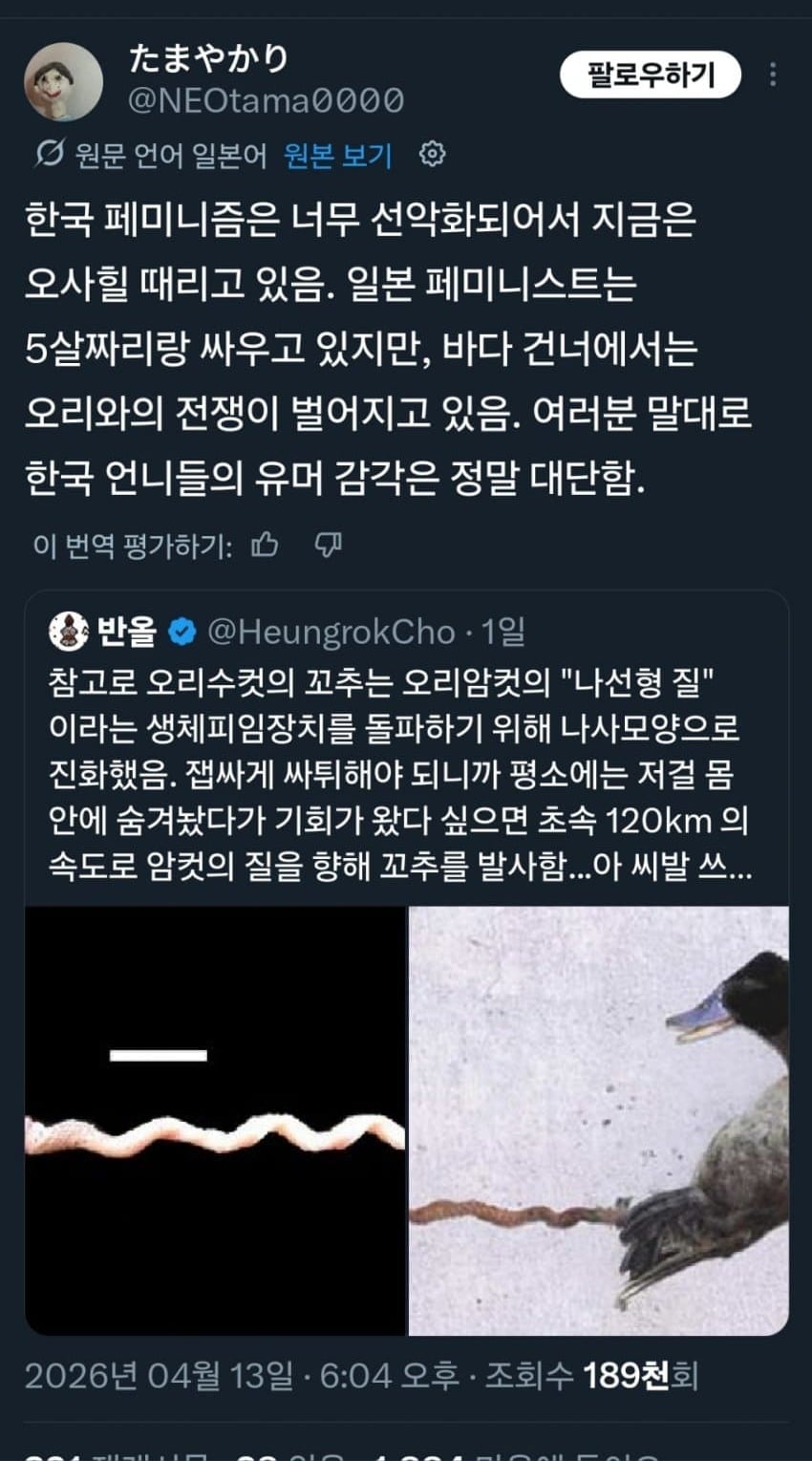Rate the translation with thumbs up
This screenshot has height=1461, width=812.
click(x=265, y=546)
